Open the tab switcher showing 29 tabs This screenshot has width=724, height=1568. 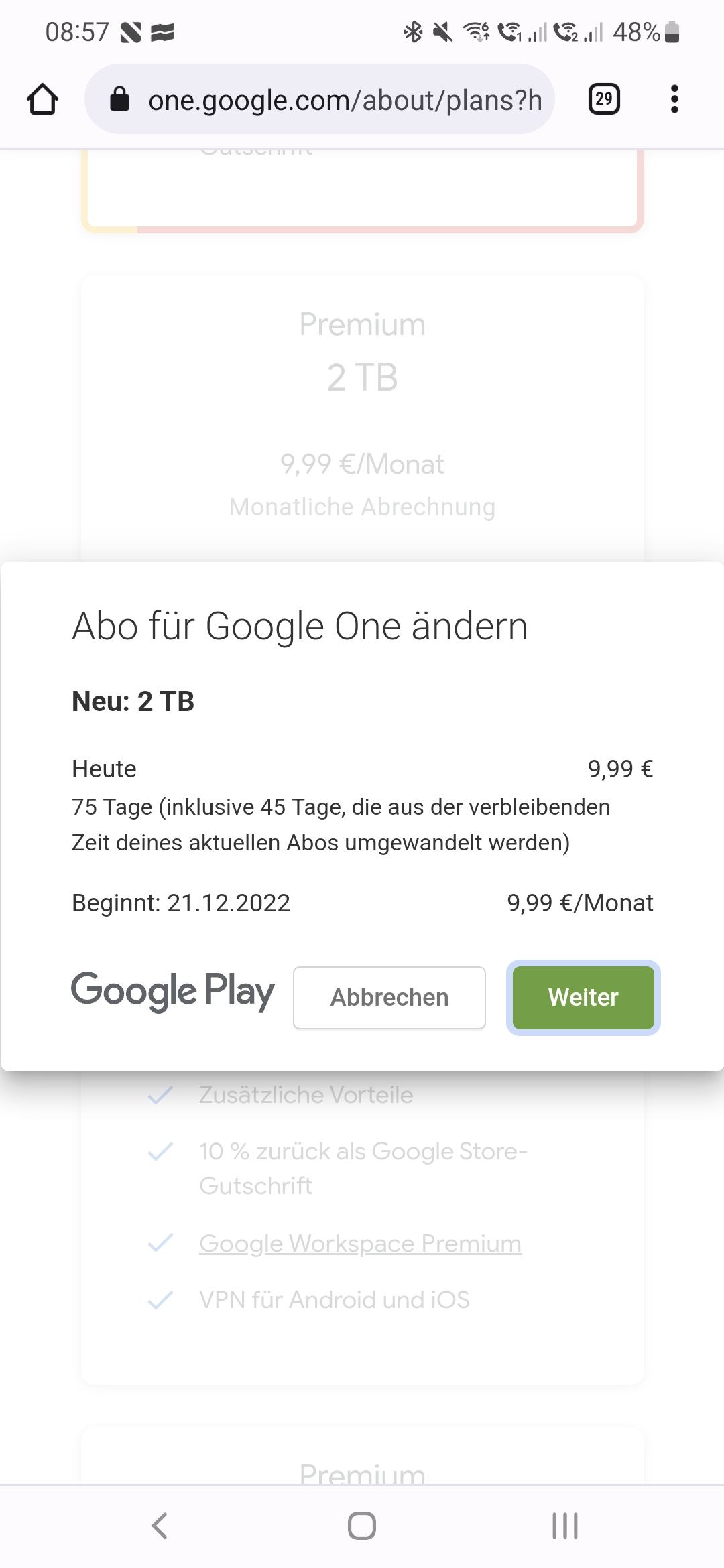tap(604, 99)
